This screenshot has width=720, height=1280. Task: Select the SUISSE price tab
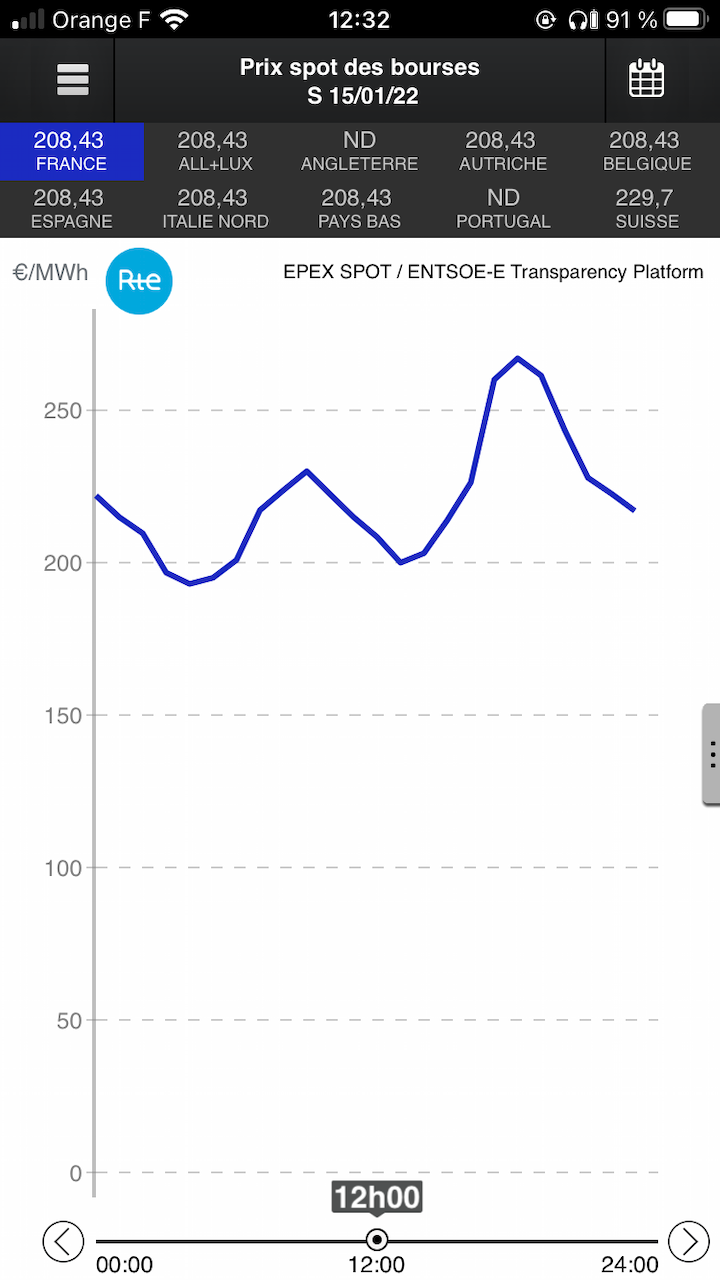pos(647,209)
